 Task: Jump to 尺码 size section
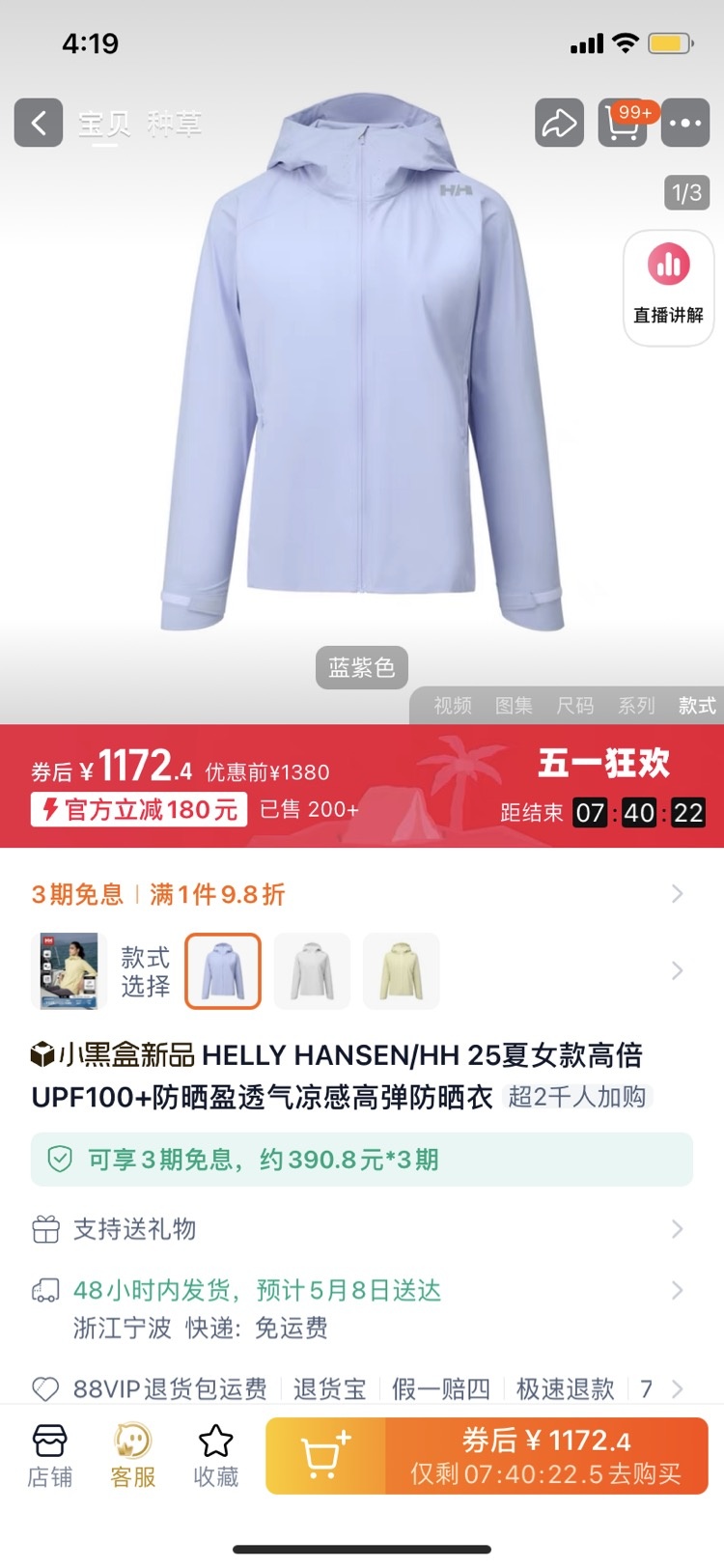tap(575, 706)
